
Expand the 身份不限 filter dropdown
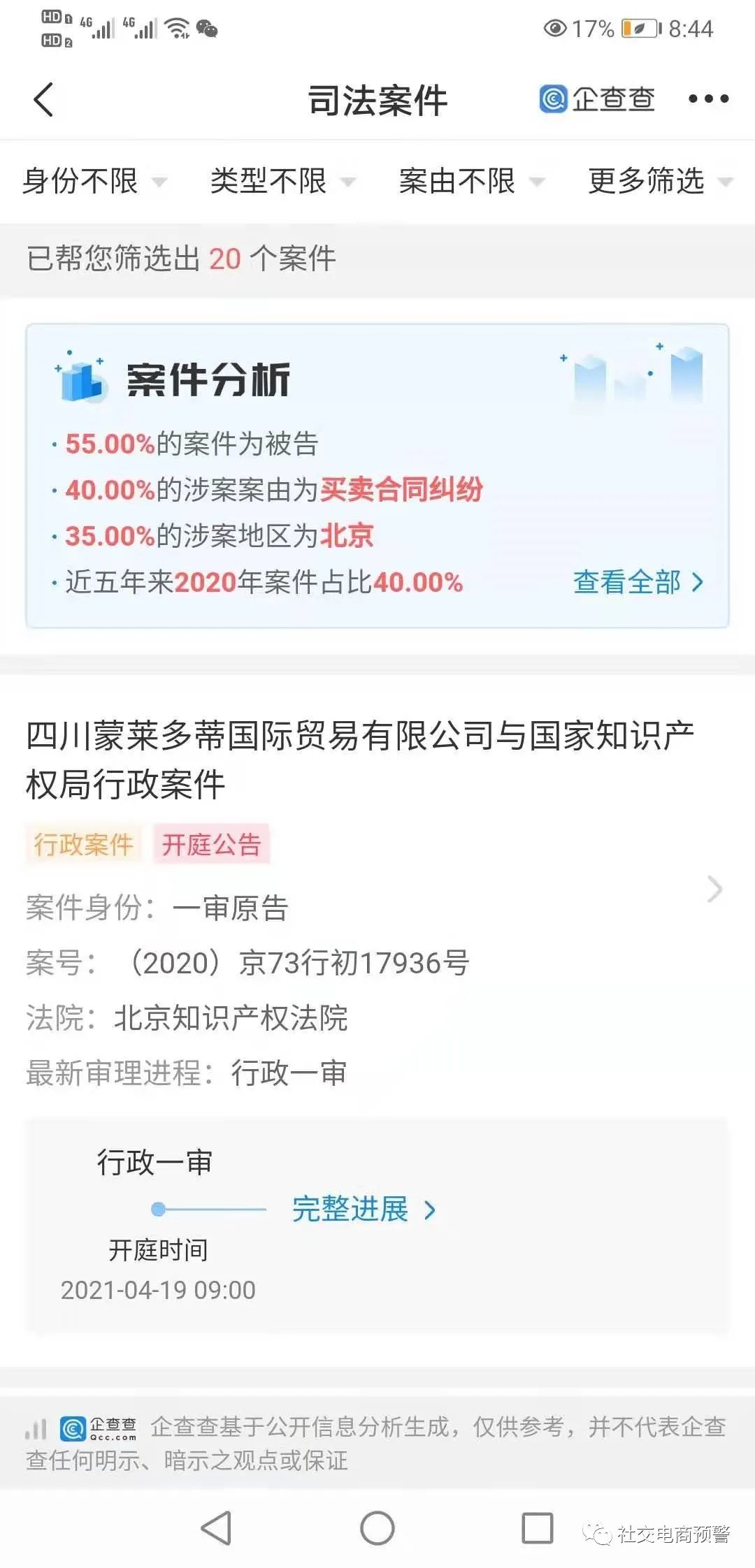(94, 182)
